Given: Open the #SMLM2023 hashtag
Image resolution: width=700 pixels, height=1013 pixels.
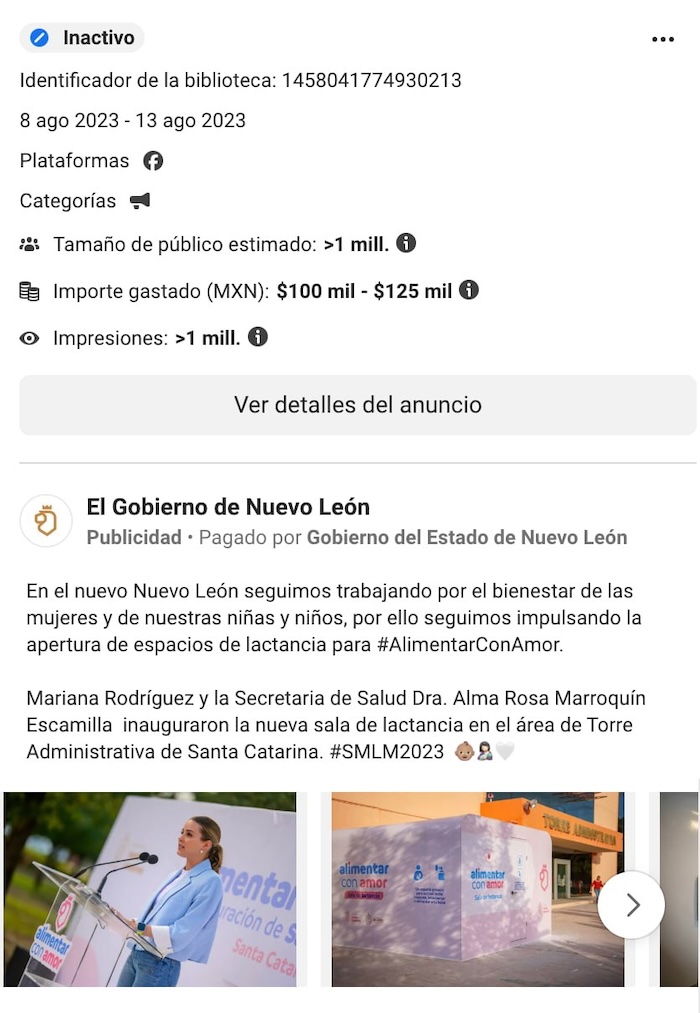Looking at the screenshot, I should [386, 752].
